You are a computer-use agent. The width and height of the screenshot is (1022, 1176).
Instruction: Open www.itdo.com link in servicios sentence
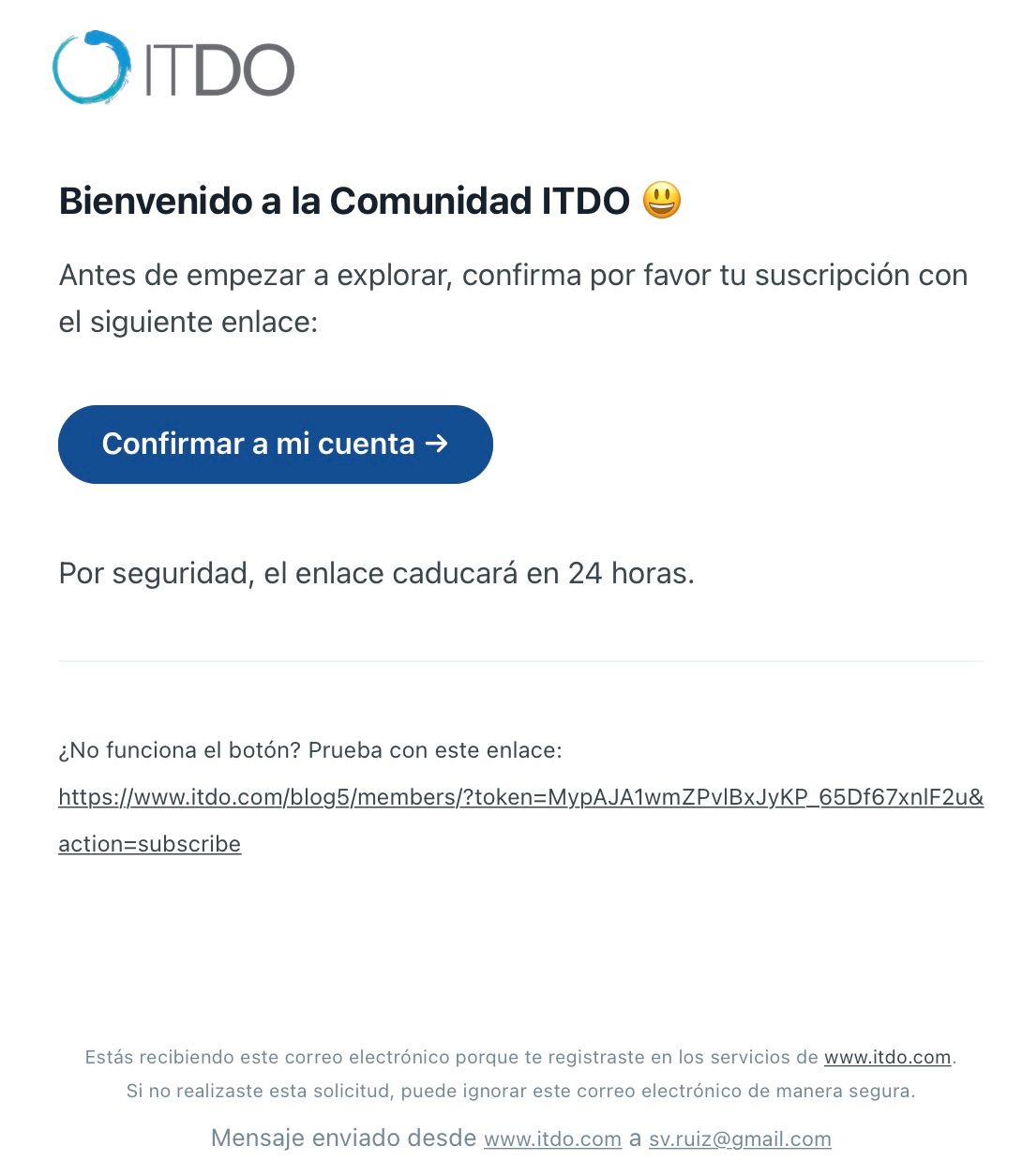pyautogui.click(x=887, y=1058)
